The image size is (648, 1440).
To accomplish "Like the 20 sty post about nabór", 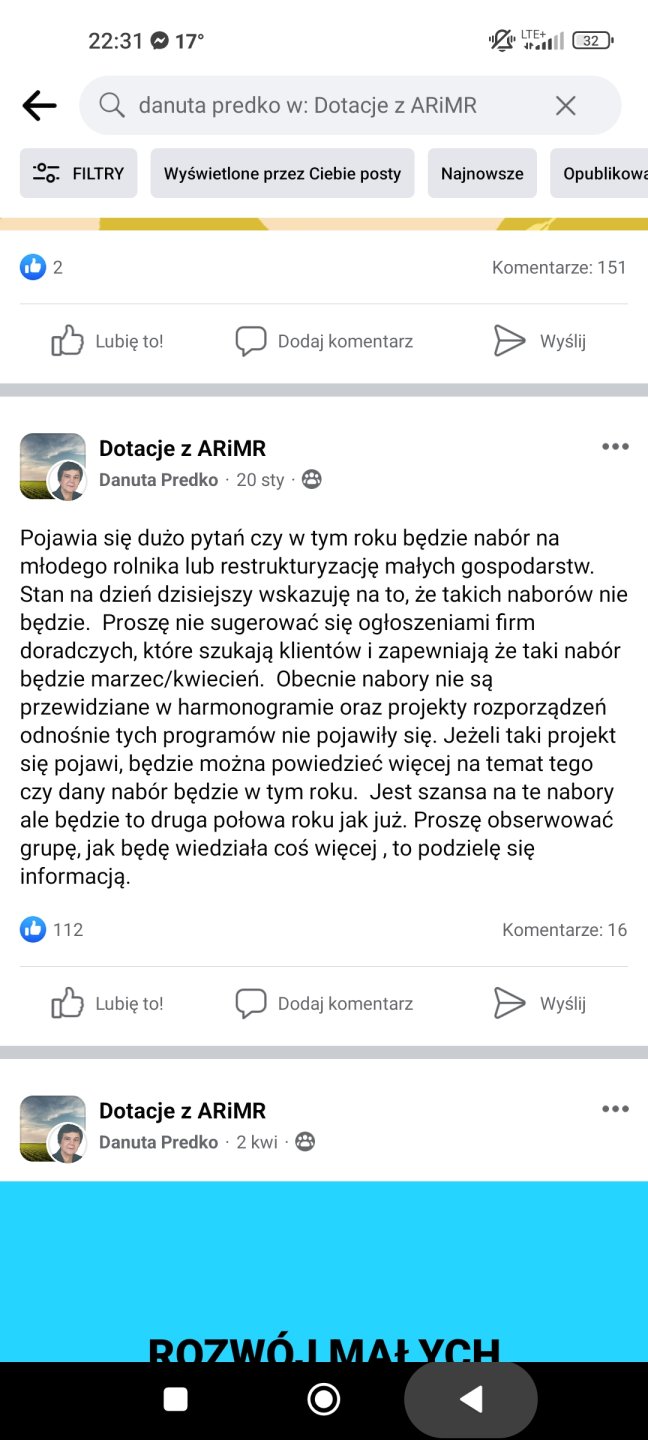I will 107,1003.
